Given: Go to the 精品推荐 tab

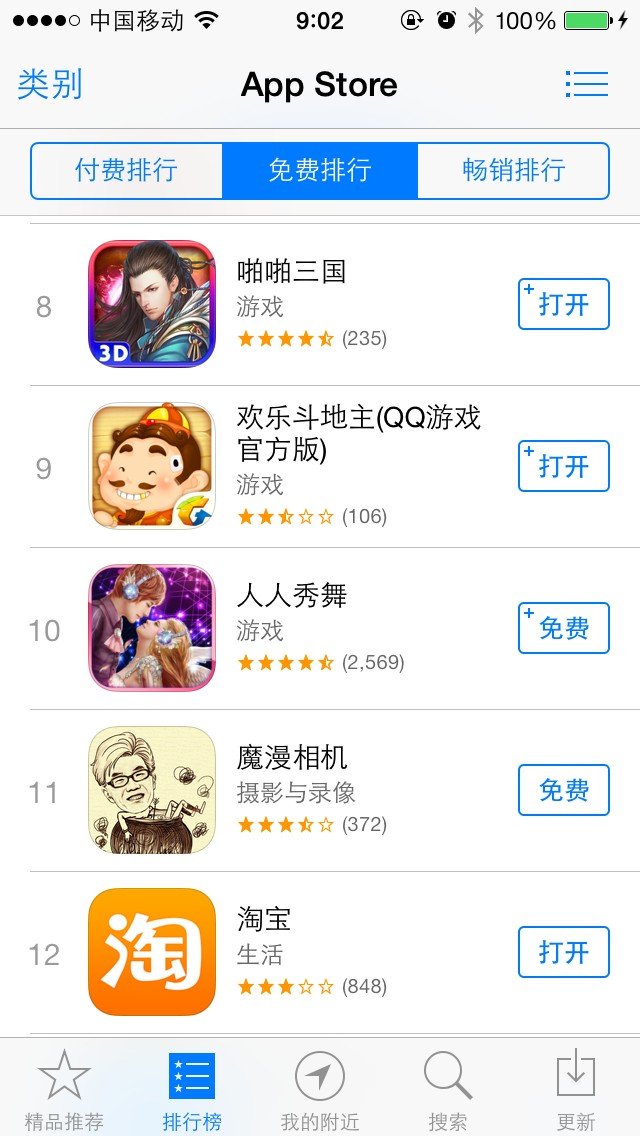Looking at the screenshot, I should (64, 1089).
